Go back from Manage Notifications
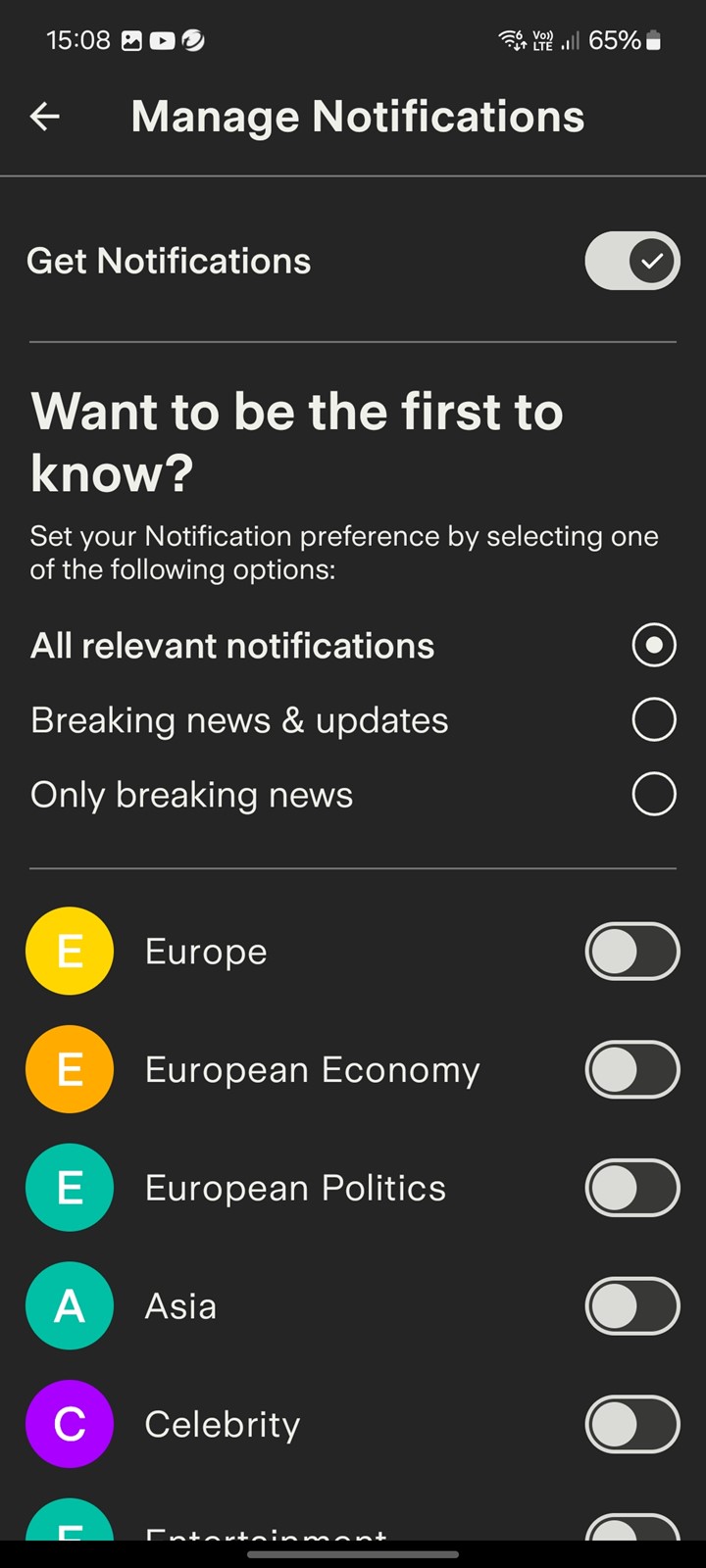Viewport: 706px width, 1568px height. coord(44,117)
